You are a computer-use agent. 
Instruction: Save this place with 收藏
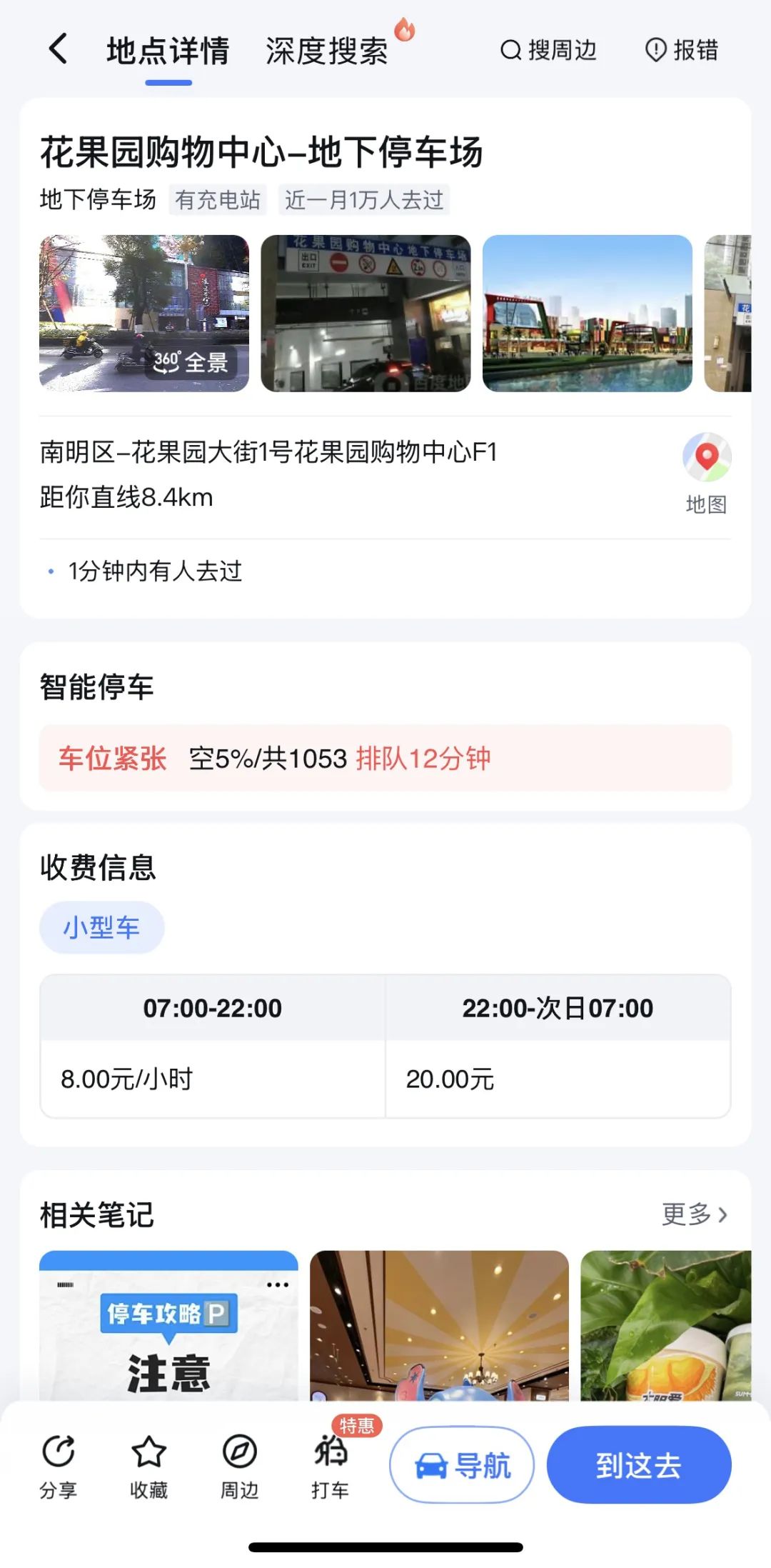[148, 1466]
